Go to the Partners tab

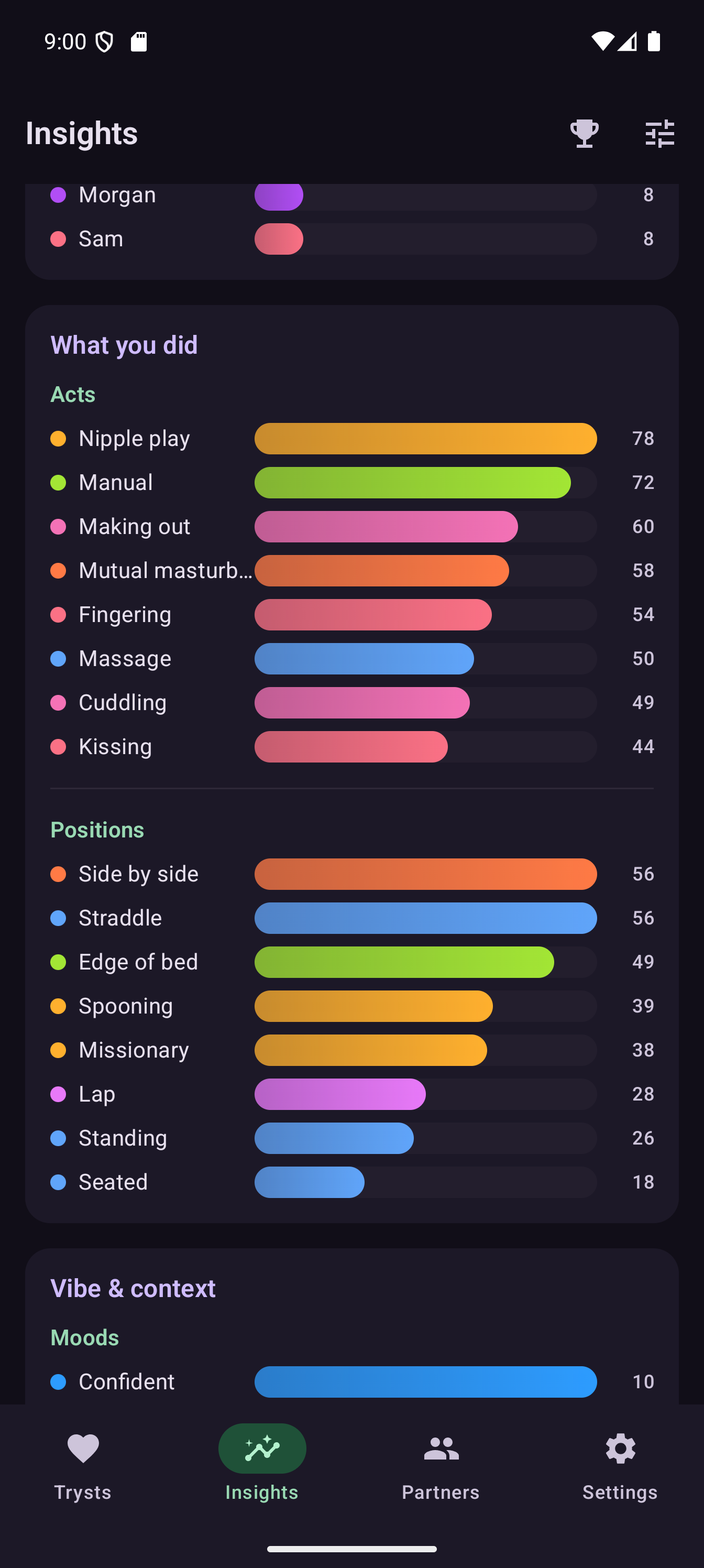[441, 1466]
